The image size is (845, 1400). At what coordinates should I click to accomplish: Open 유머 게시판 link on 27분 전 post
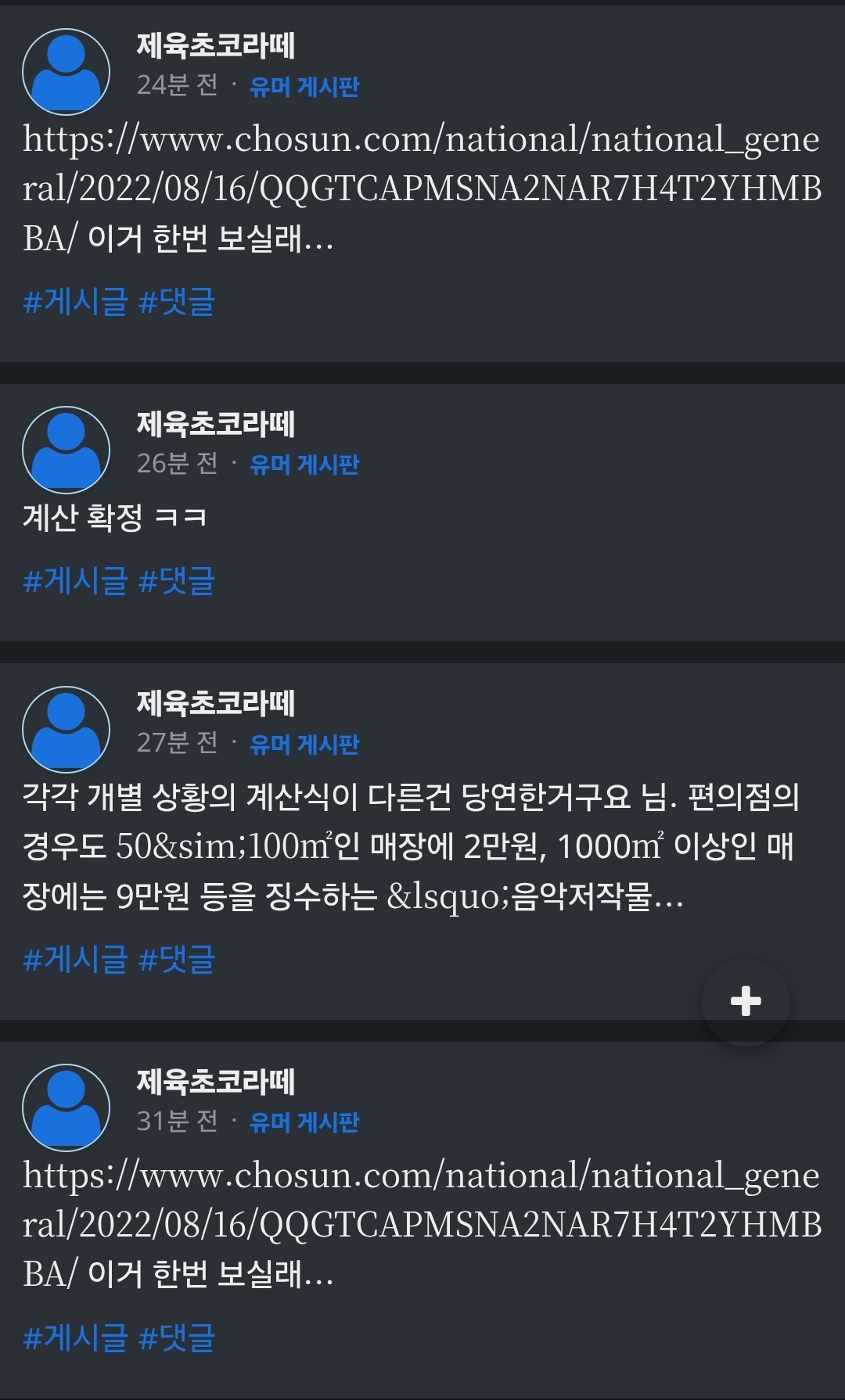click(x=304, y=744)
